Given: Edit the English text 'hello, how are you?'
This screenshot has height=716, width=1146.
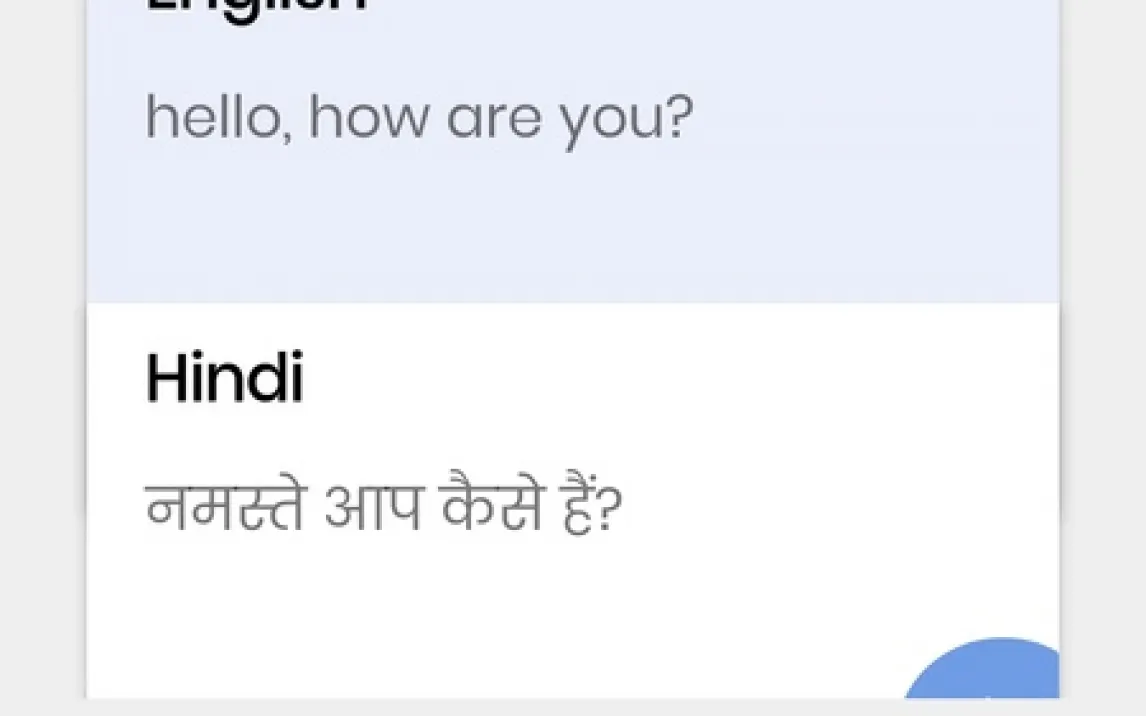Looking at the screenshot, I should tap(419, 119).
